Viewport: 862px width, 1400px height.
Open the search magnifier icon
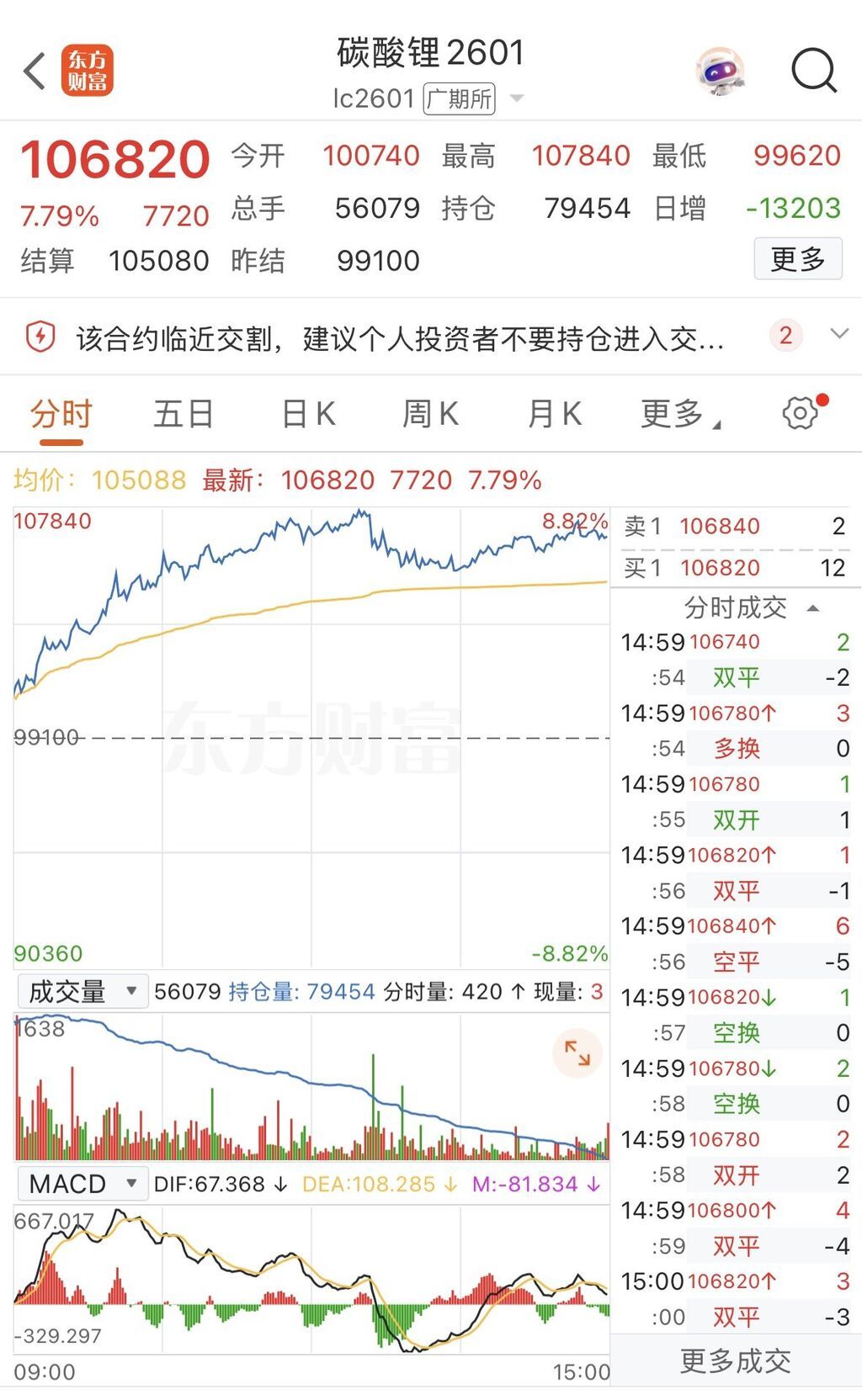[x=813, y=71]
